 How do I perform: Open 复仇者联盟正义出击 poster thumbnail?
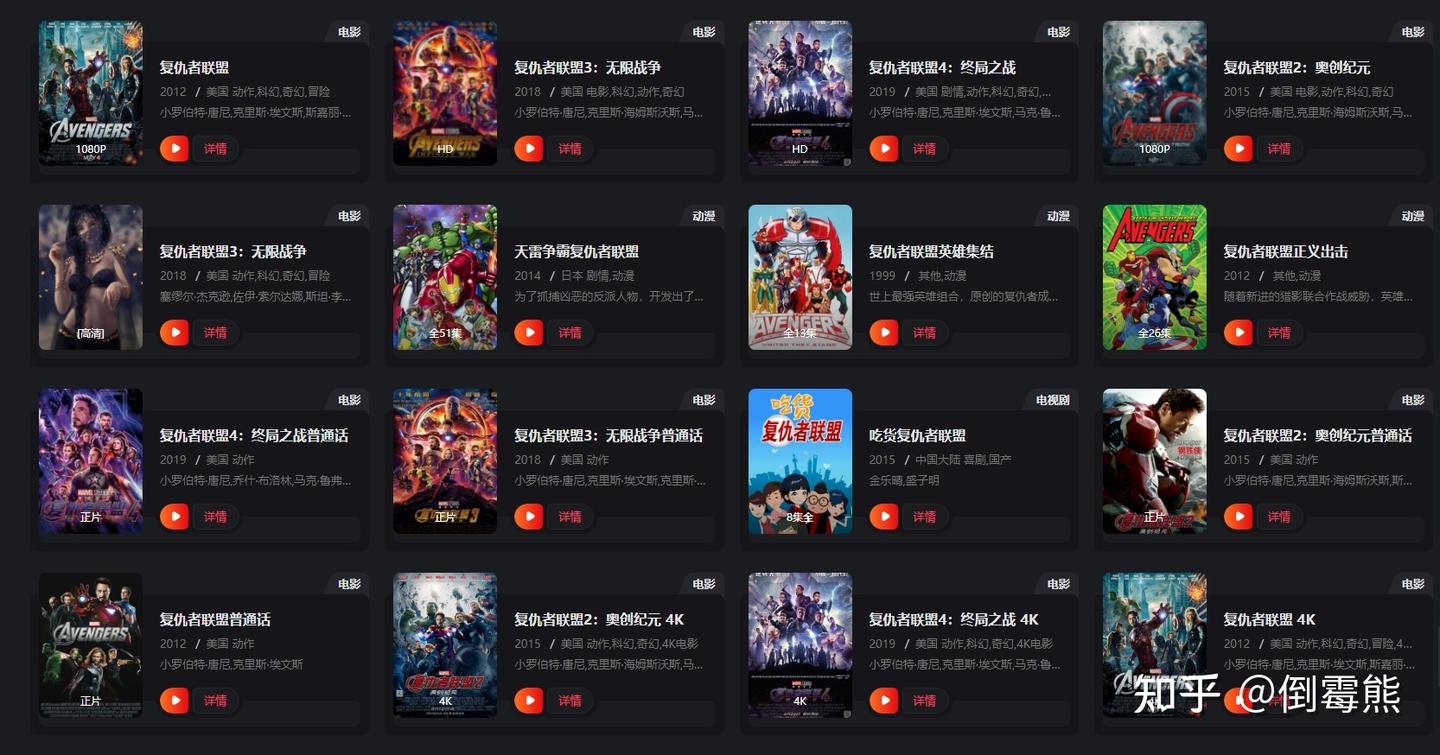1154,277
